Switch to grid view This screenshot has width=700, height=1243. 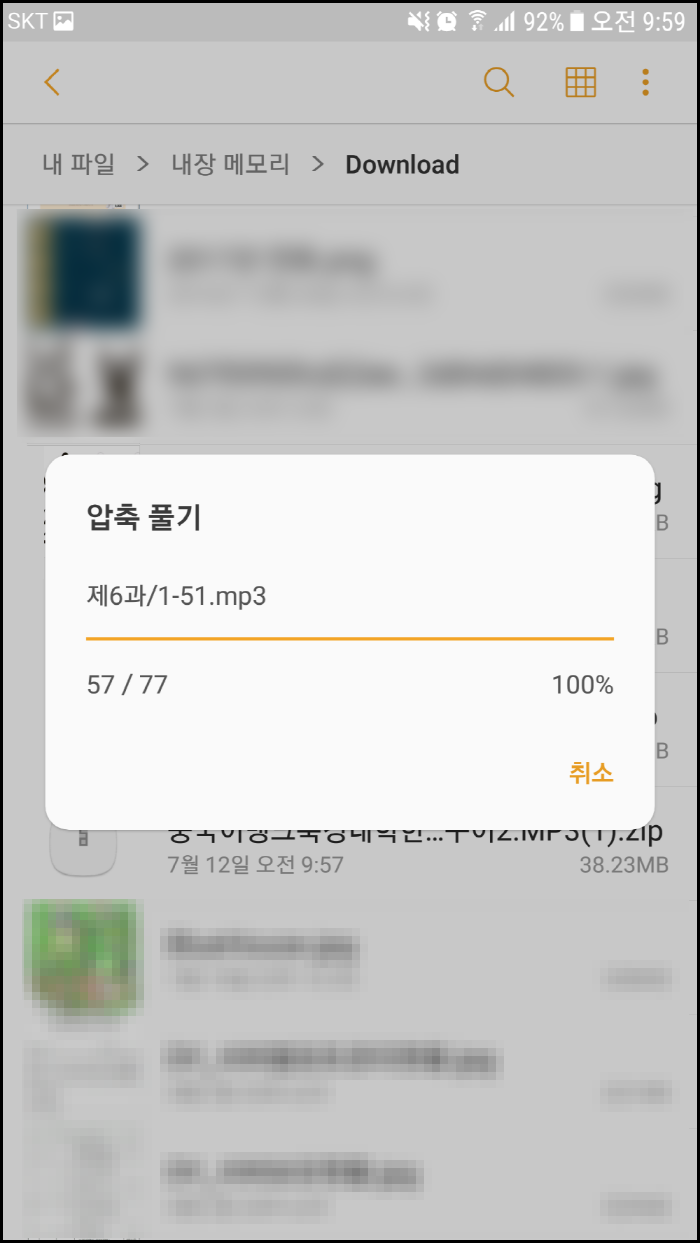click(580, 82)
